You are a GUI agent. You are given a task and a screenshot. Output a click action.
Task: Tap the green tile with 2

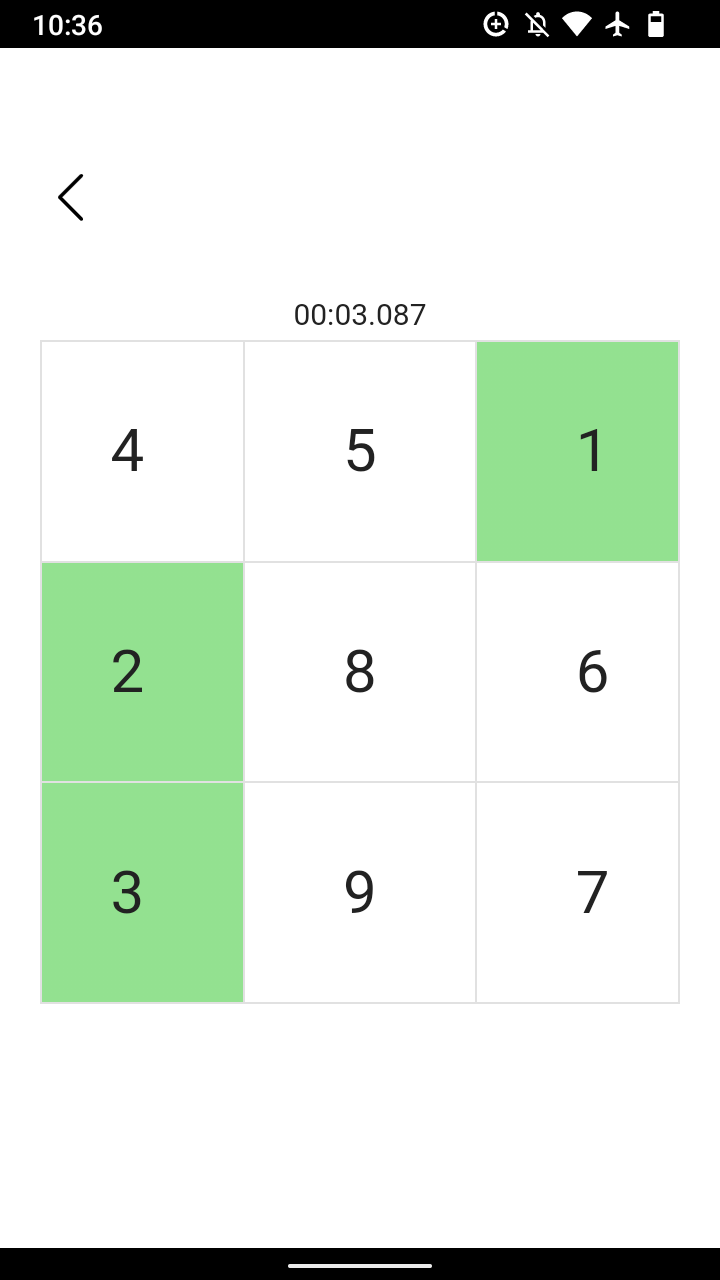coord(143,672)
